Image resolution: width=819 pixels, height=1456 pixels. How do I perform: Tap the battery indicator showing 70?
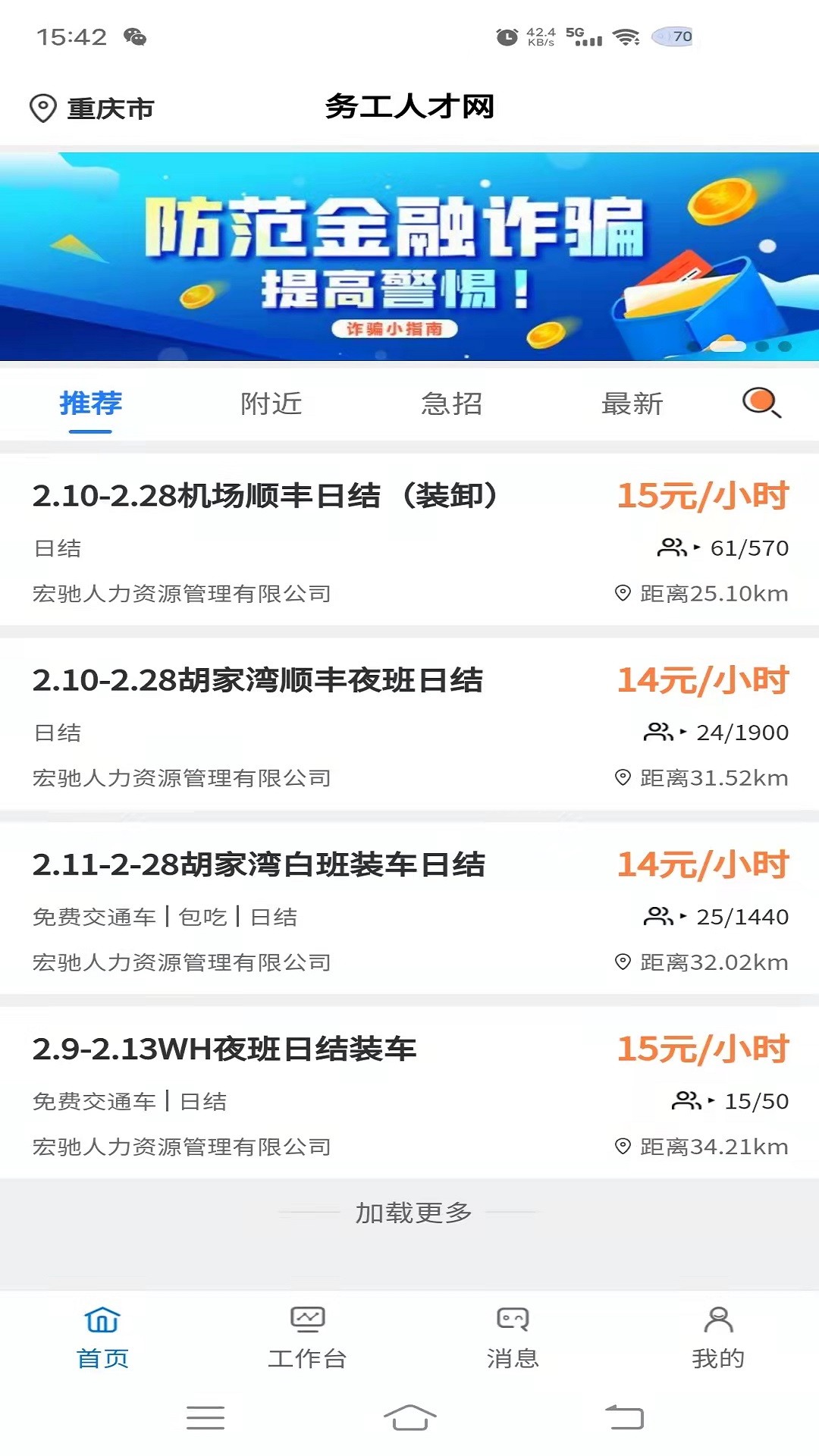(673, 35)
